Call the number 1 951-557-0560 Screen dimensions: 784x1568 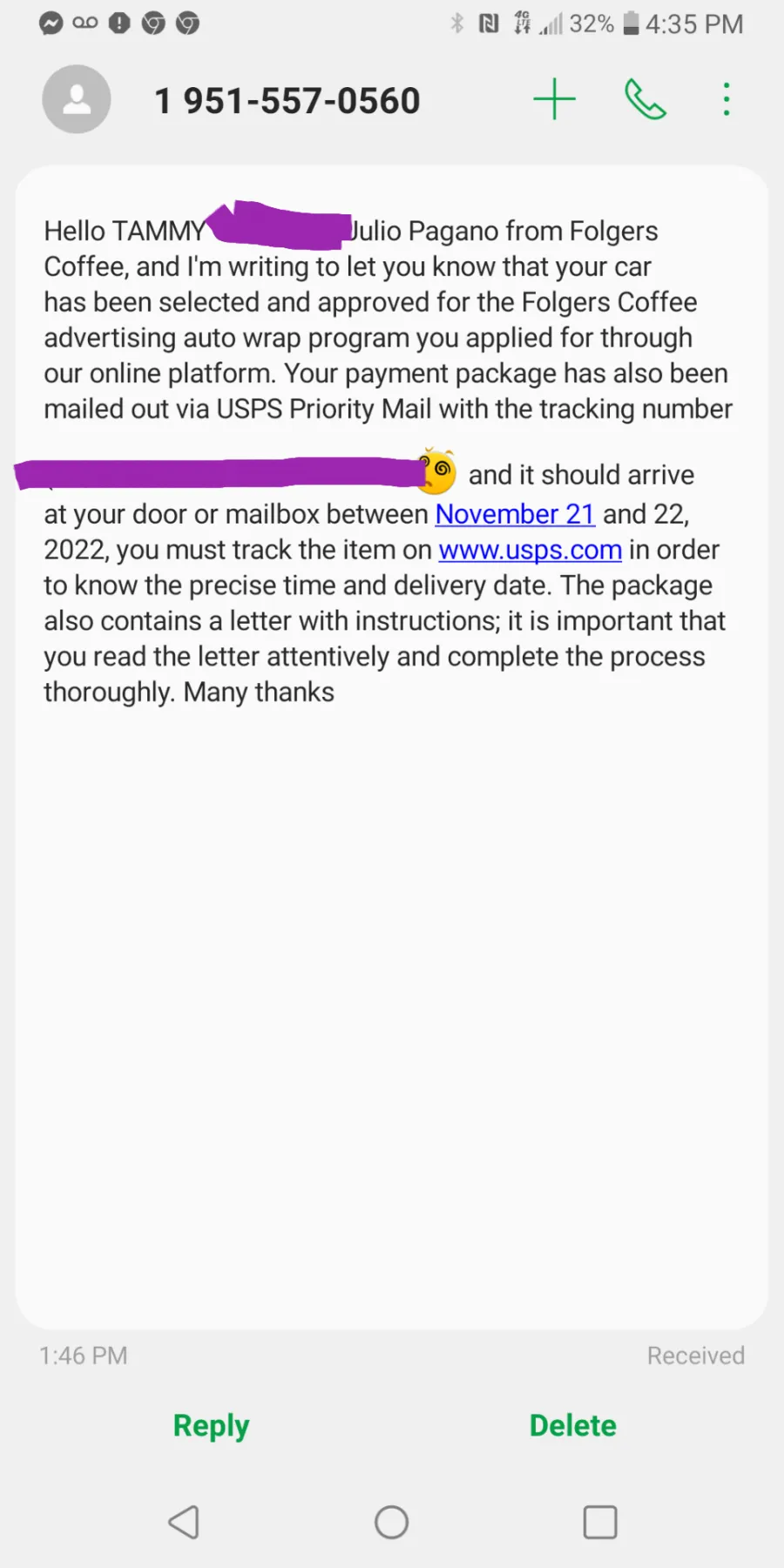(645, 99)
